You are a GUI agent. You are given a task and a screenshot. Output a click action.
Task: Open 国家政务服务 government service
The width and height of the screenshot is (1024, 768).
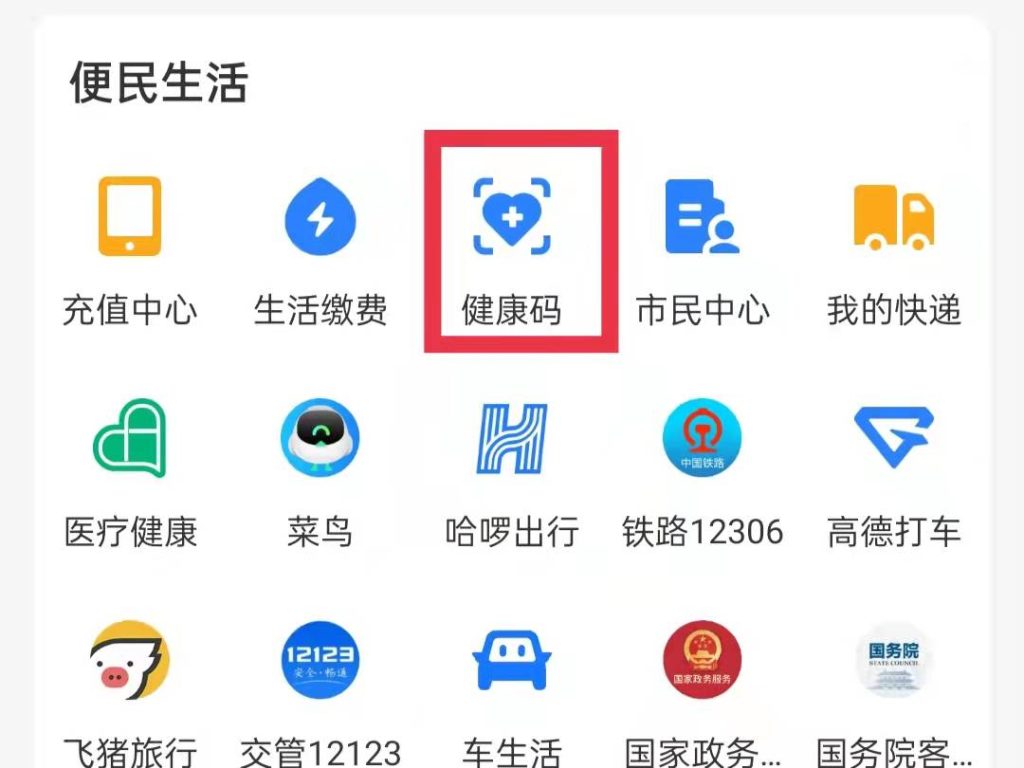[x=702, y=660]
